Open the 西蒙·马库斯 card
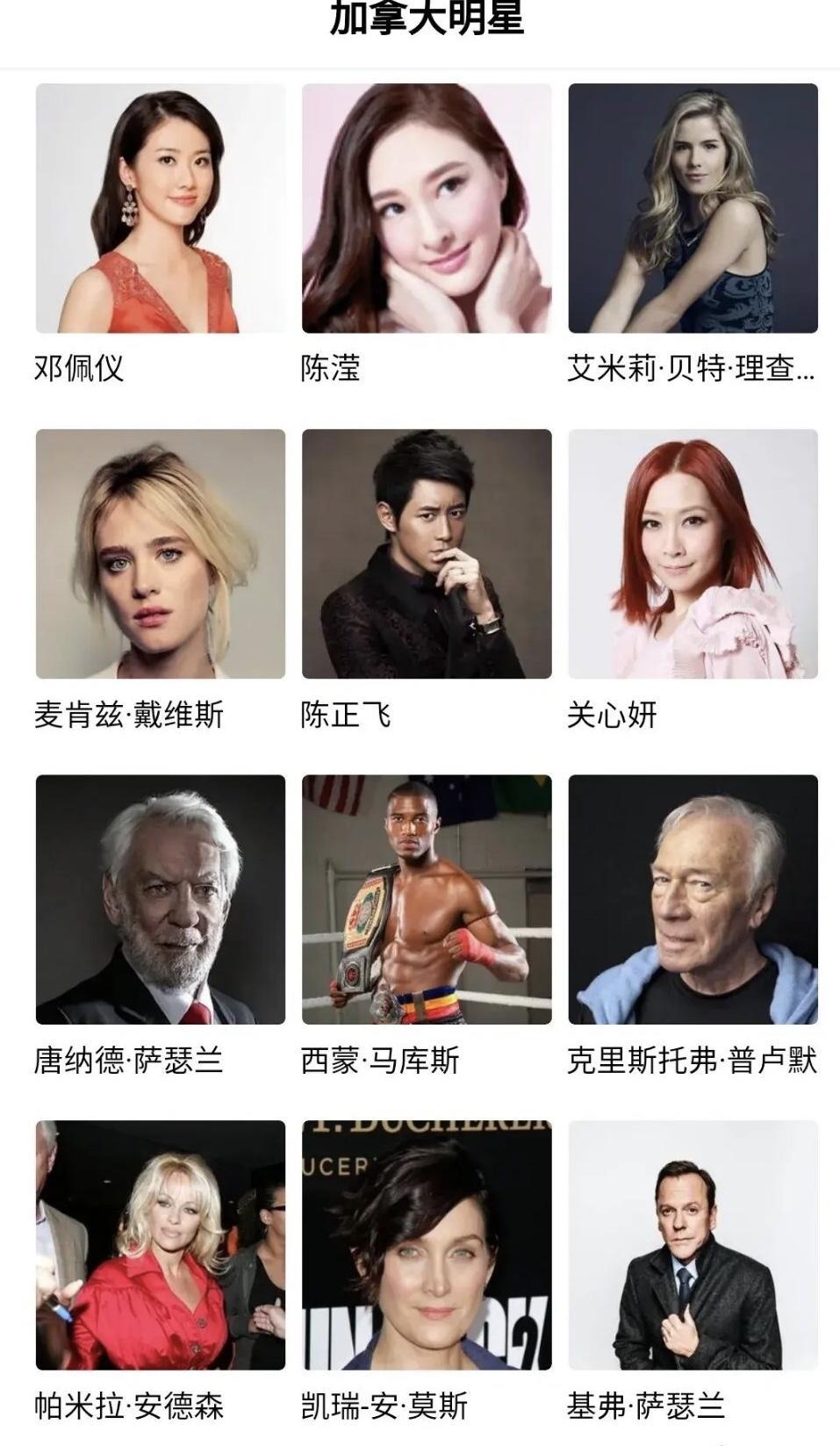This screenshot has height=1446, width=840. click(x=427, y=899)
